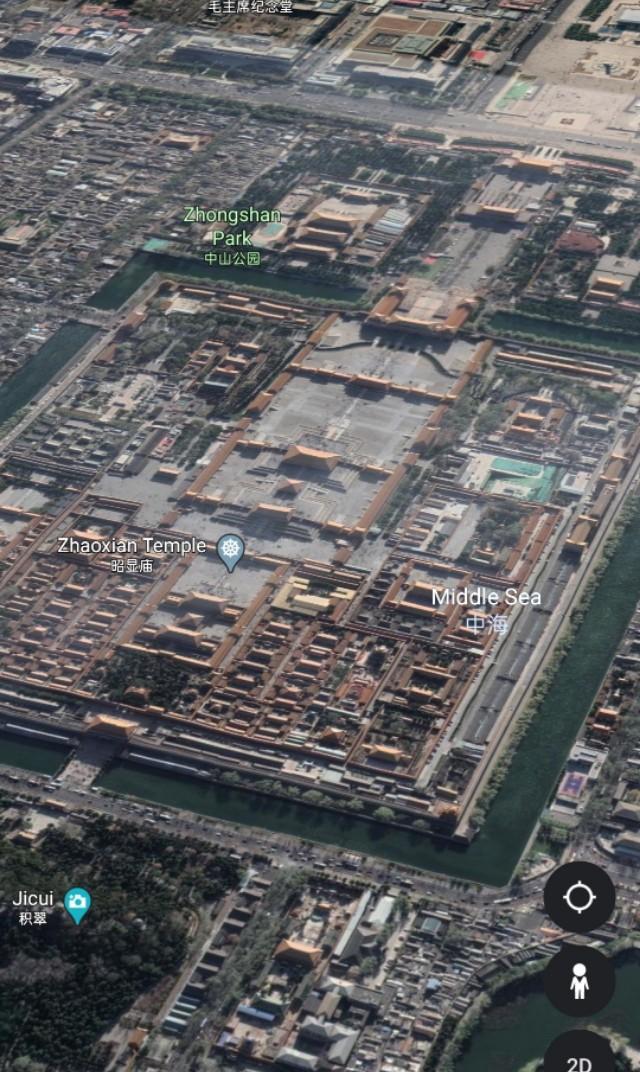Viewport: 640px width, 1072px height.
Task: Switch the map to 2D view
Action: (x=579, y=1058)
